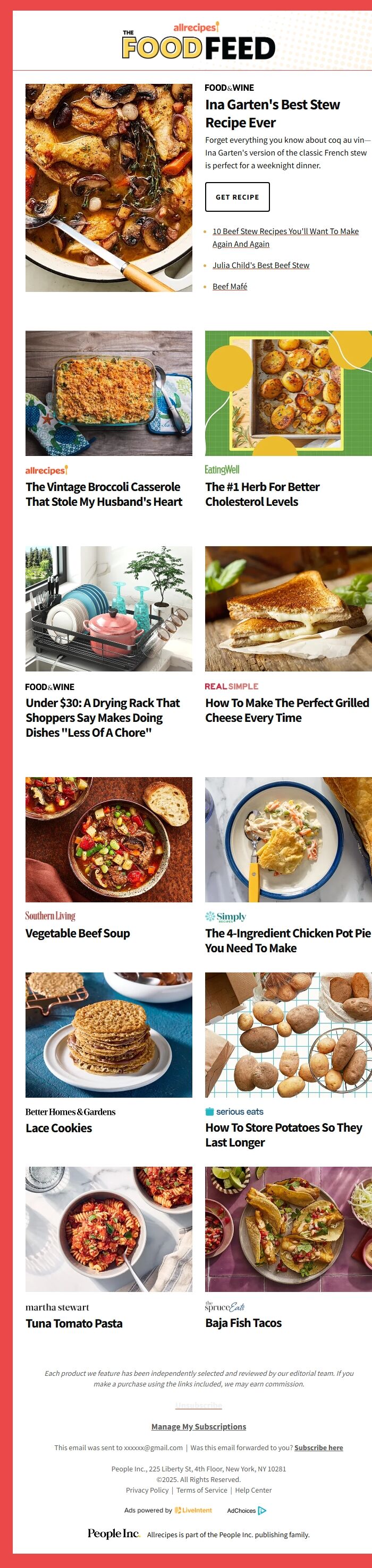This screenshot has width=372, height=1568.
Task: View the #1 Herb for Cholesterol article
Action: click(x=262, y=494)
